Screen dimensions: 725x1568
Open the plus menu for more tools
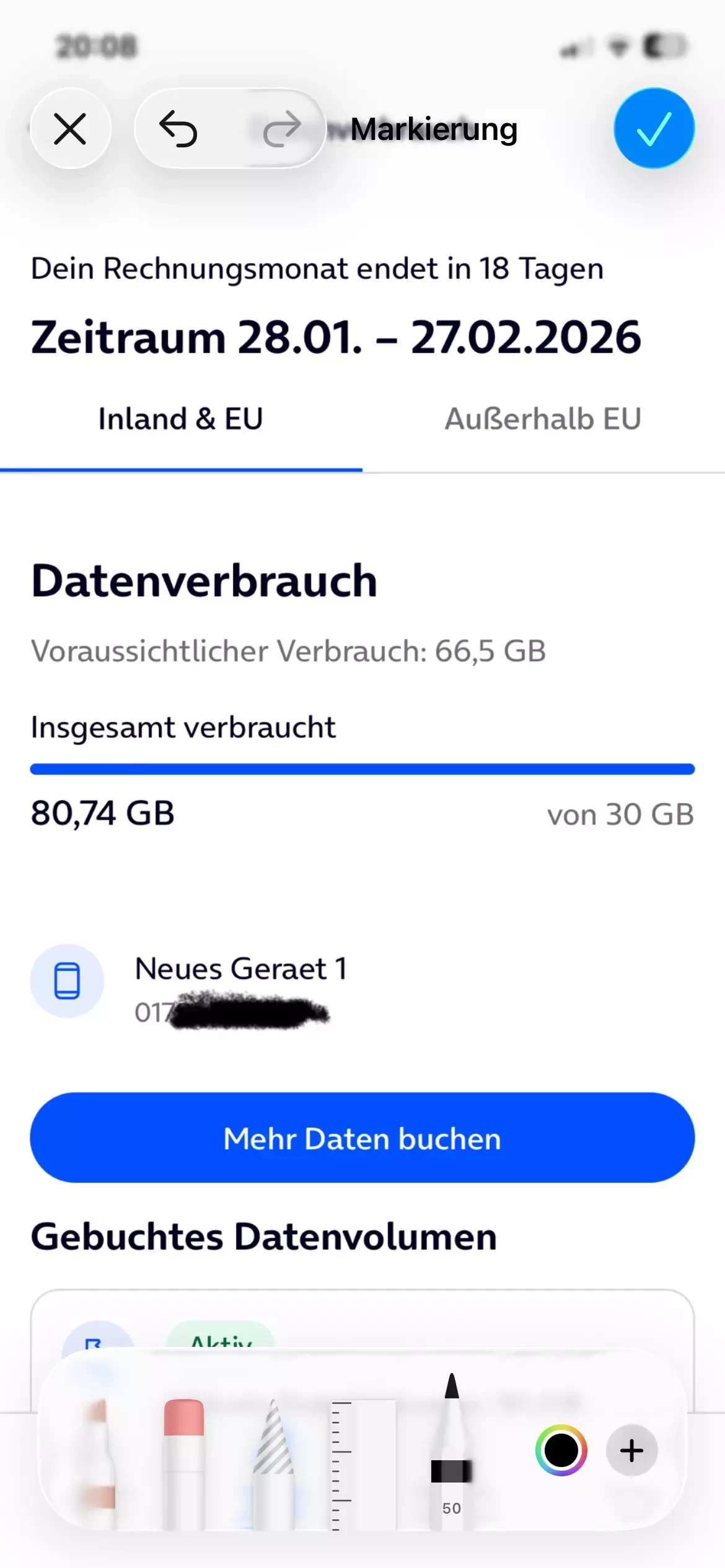(631, 1450)
